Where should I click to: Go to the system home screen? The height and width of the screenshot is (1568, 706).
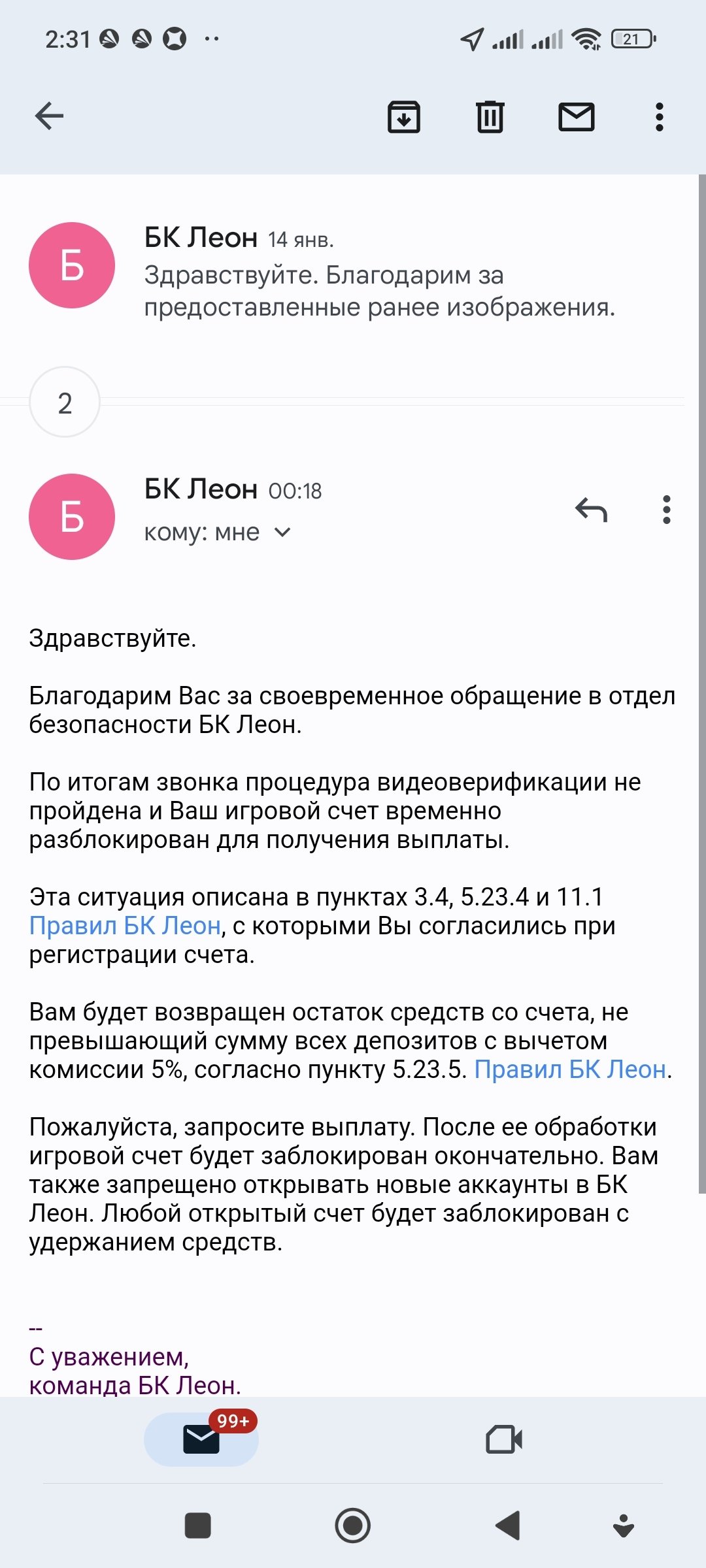(352, 1526)
